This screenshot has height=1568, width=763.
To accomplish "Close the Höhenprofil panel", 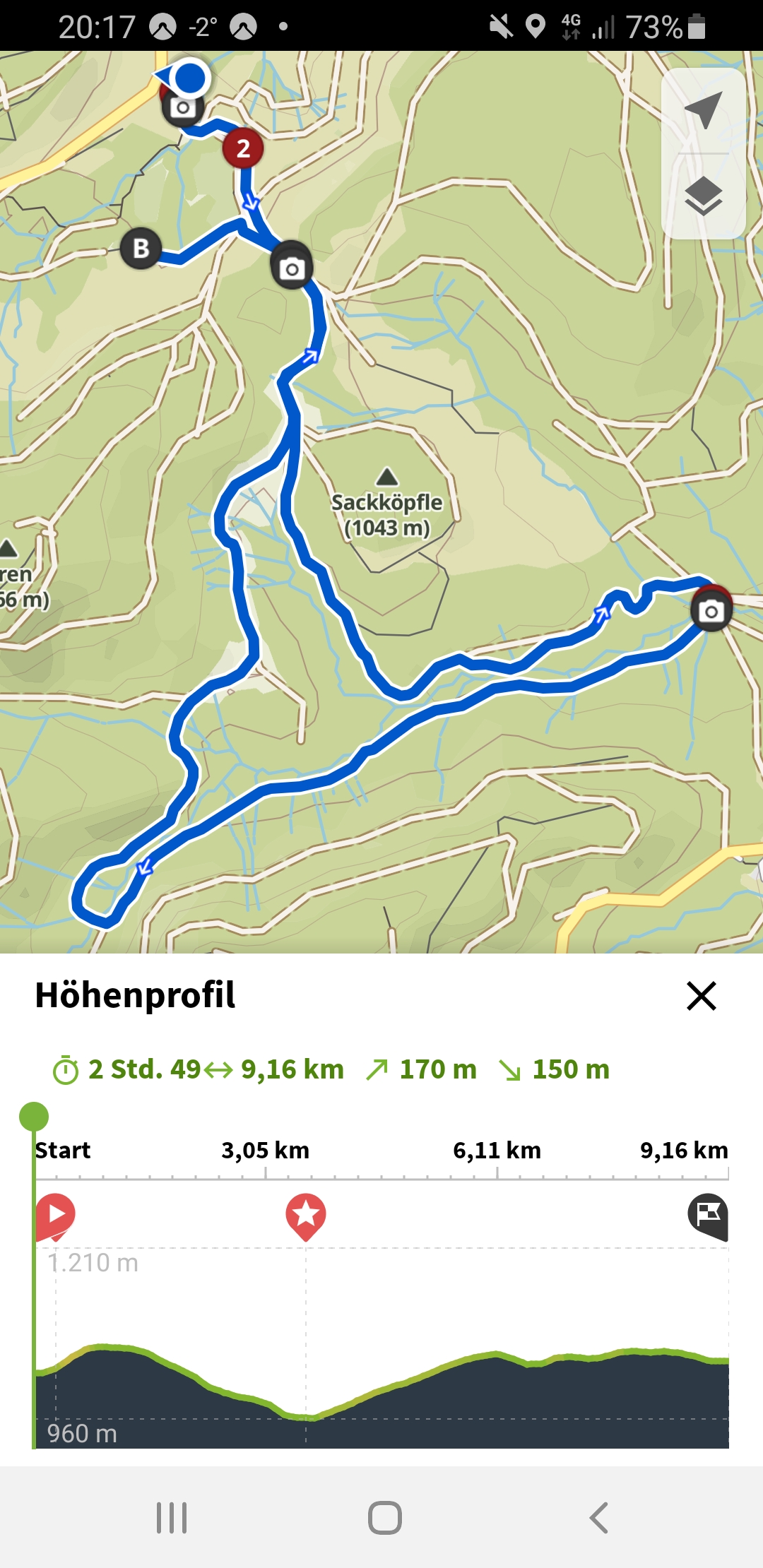I will [701, 996].
